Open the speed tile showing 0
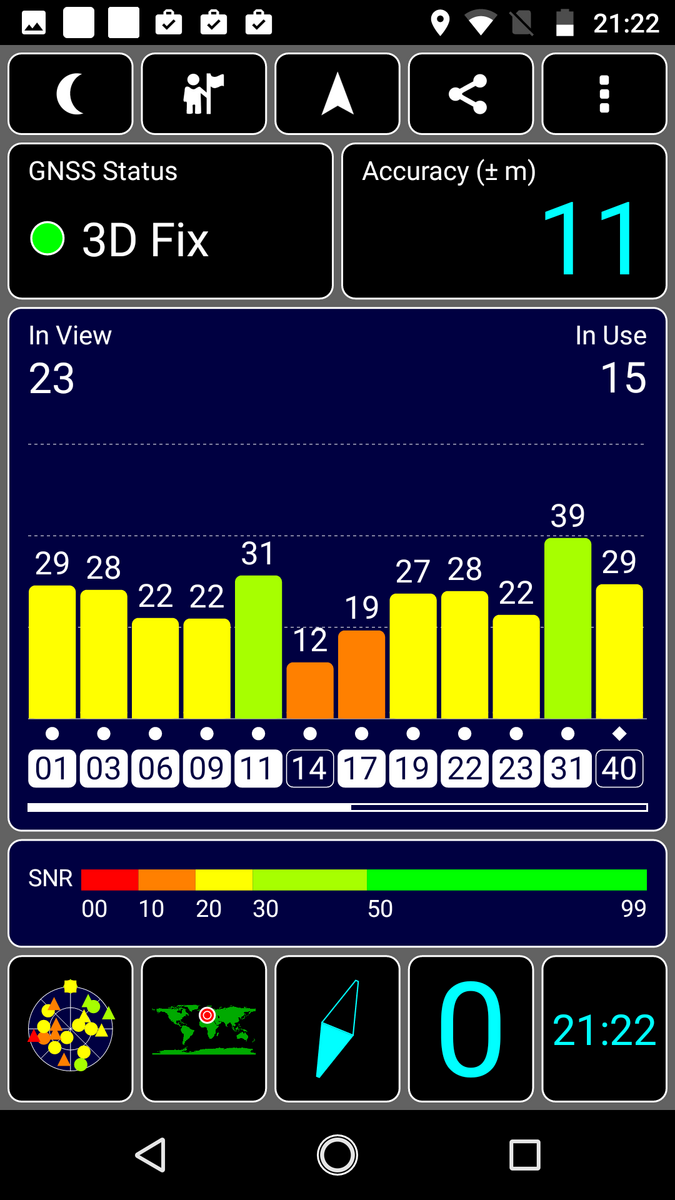675x1200 pixels. [x=470, y=1028]
